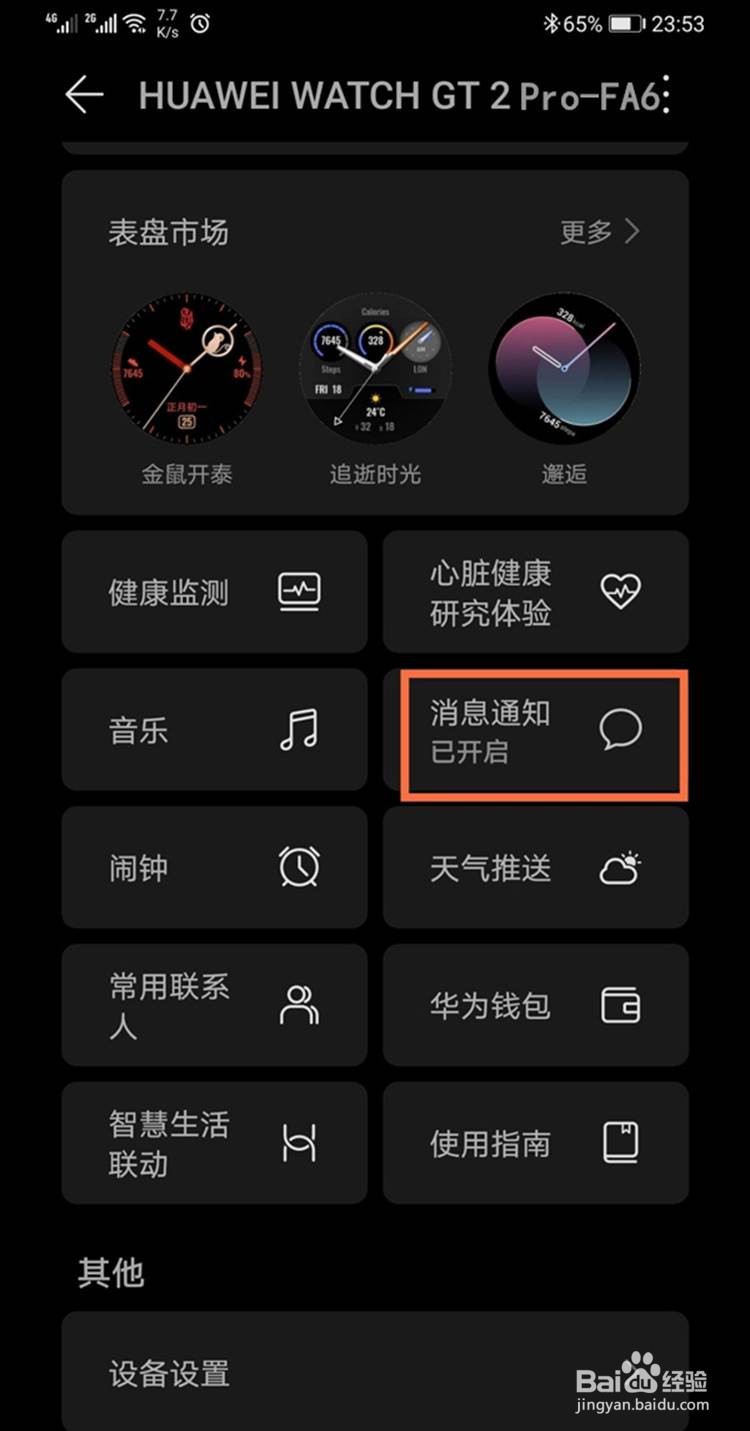Choose the 邂逅 watch face preview

pos(563,368)
